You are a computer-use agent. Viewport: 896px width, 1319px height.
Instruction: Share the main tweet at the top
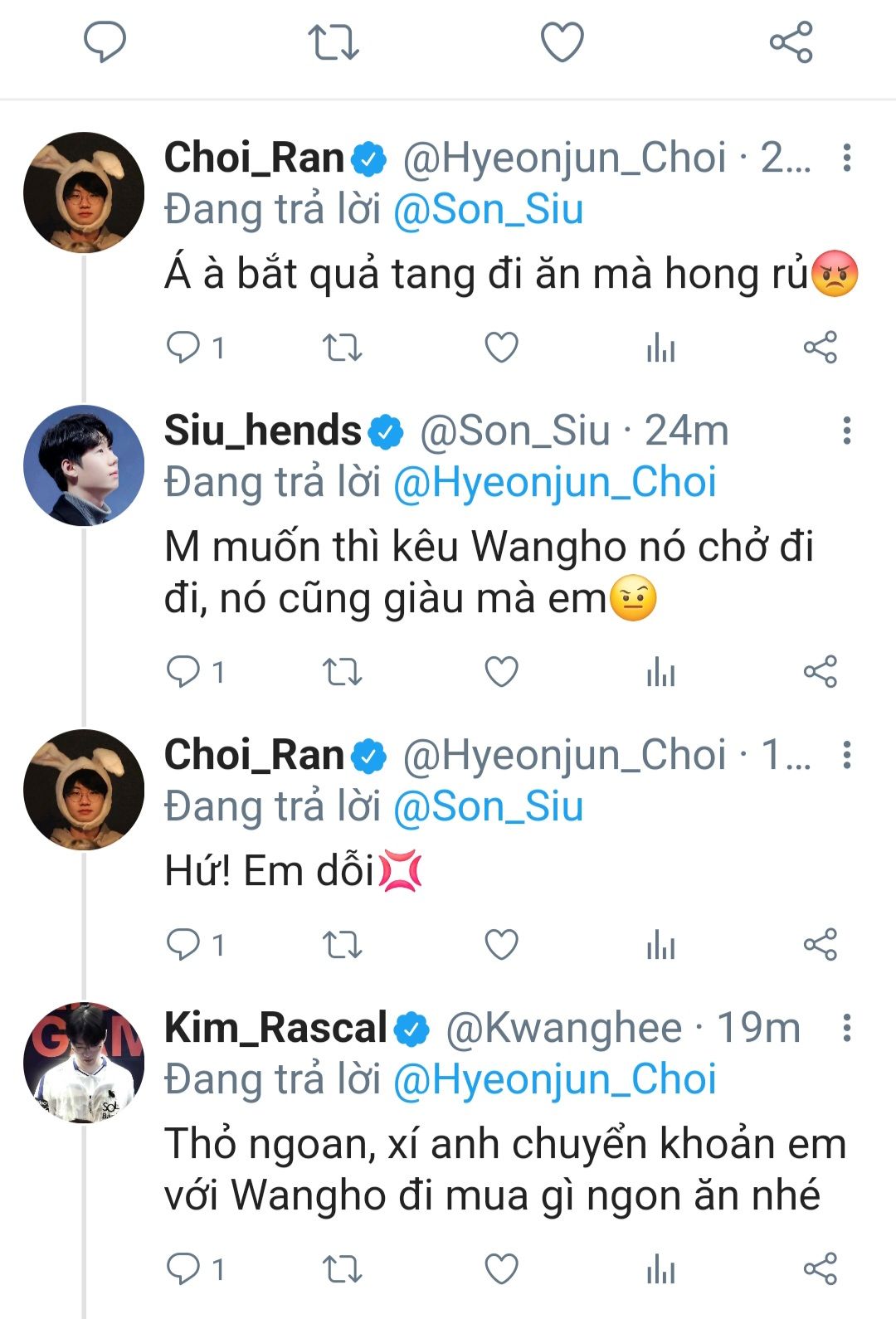791,42
